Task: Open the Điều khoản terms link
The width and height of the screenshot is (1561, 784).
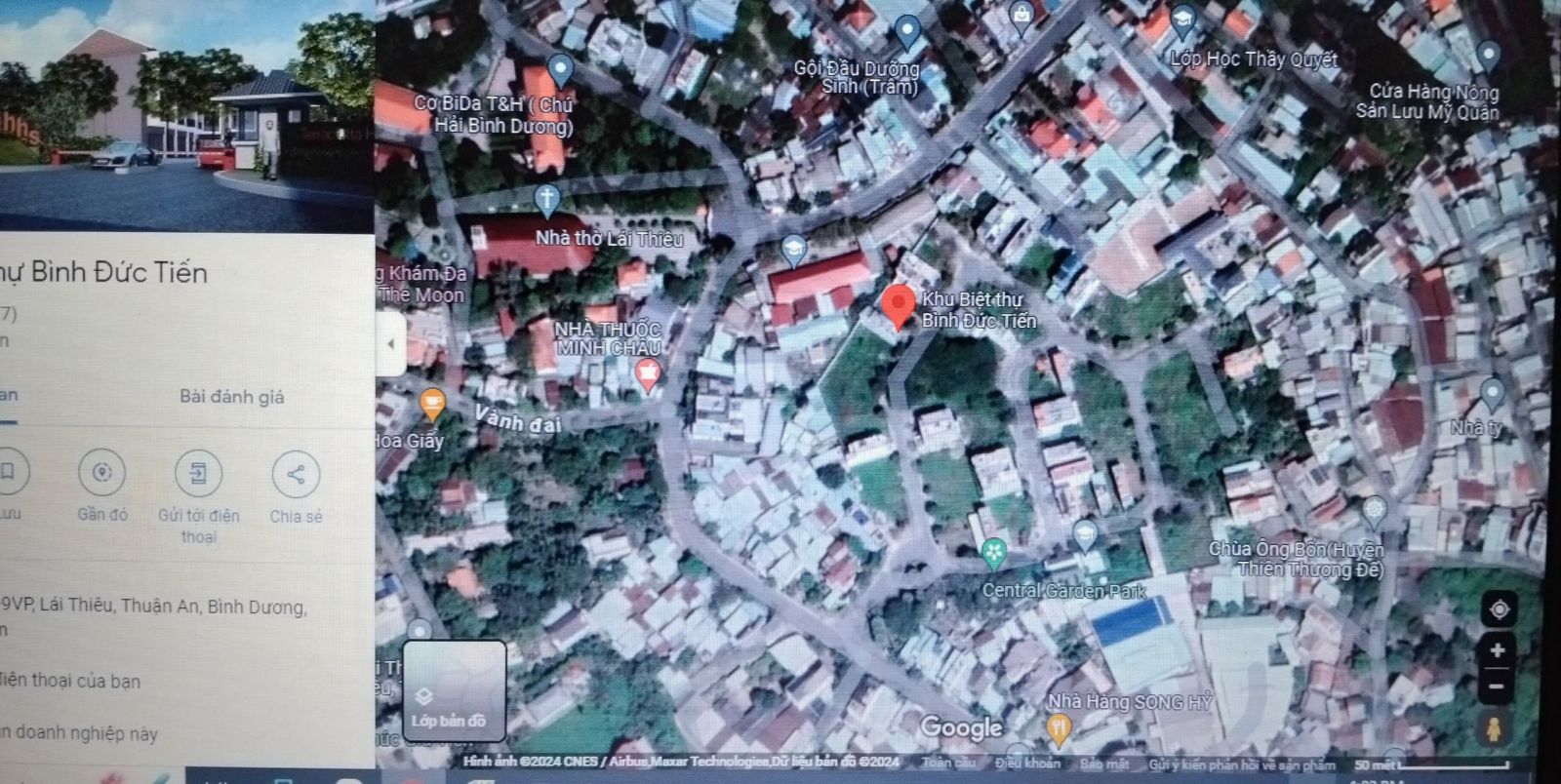Action: pyautogui.click(x=1027, y=764)
